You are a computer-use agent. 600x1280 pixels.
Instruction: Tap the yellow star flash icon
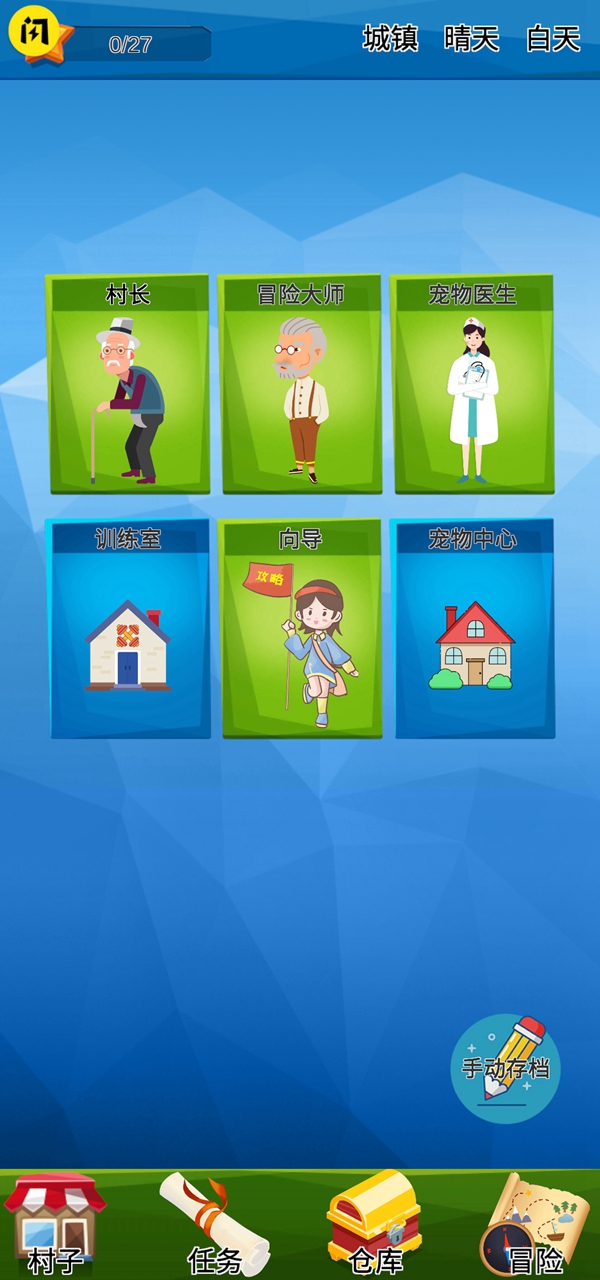coord(37,36)
